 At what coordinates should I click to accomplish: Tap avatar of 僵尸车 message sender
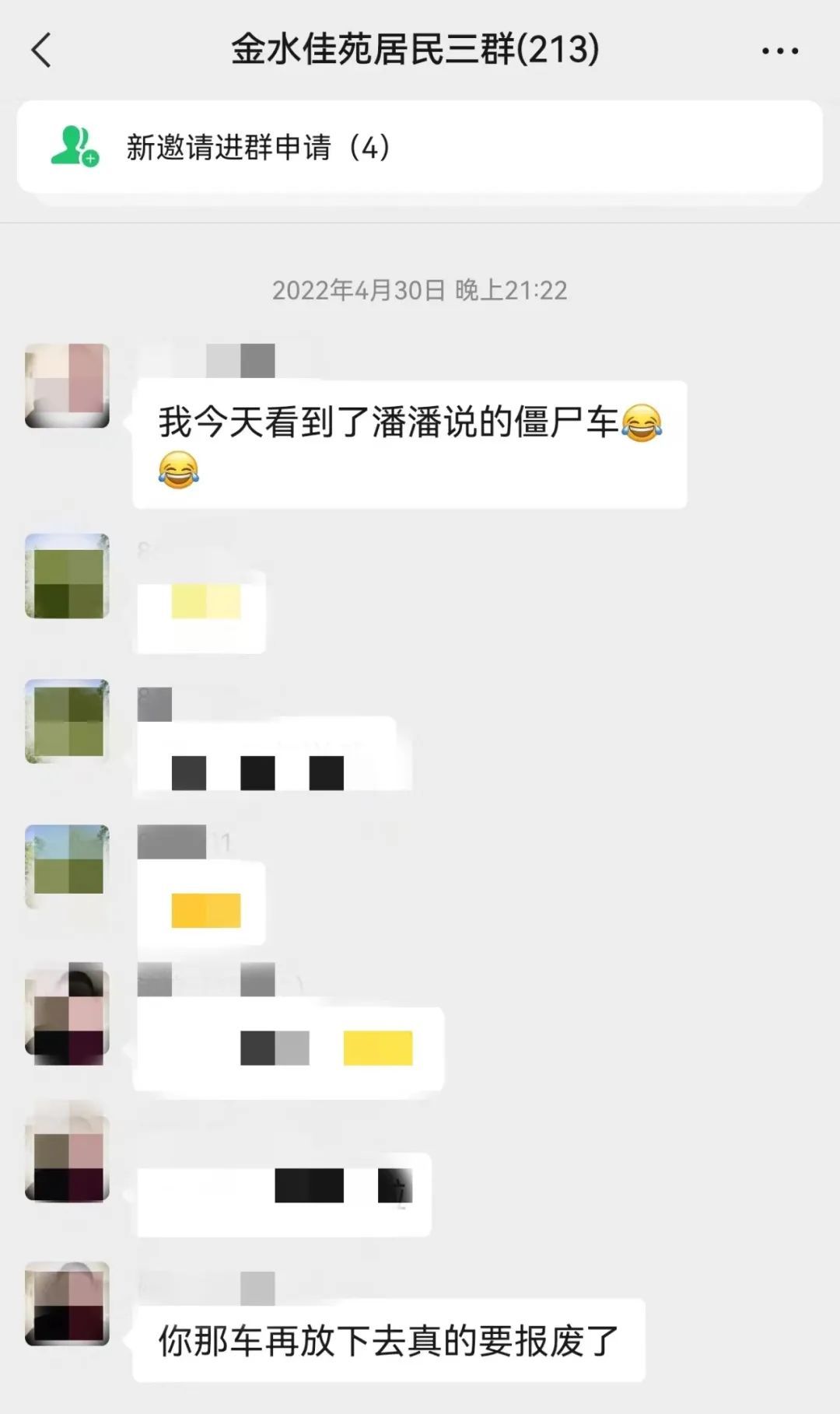(67, 386)
